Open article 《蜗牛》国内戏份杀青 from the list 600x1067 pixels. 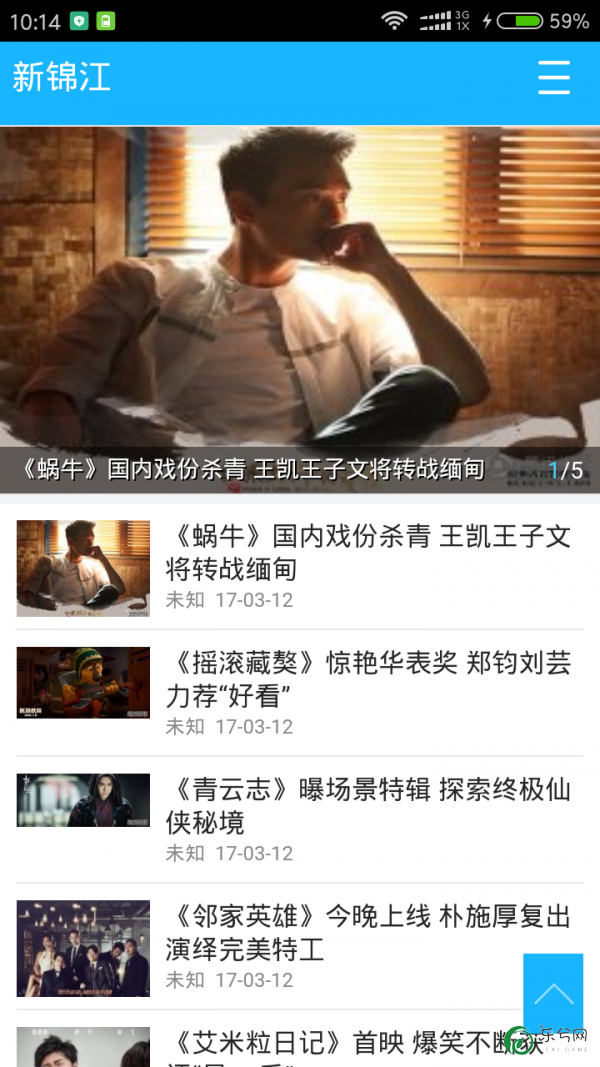tap(368, 553)
